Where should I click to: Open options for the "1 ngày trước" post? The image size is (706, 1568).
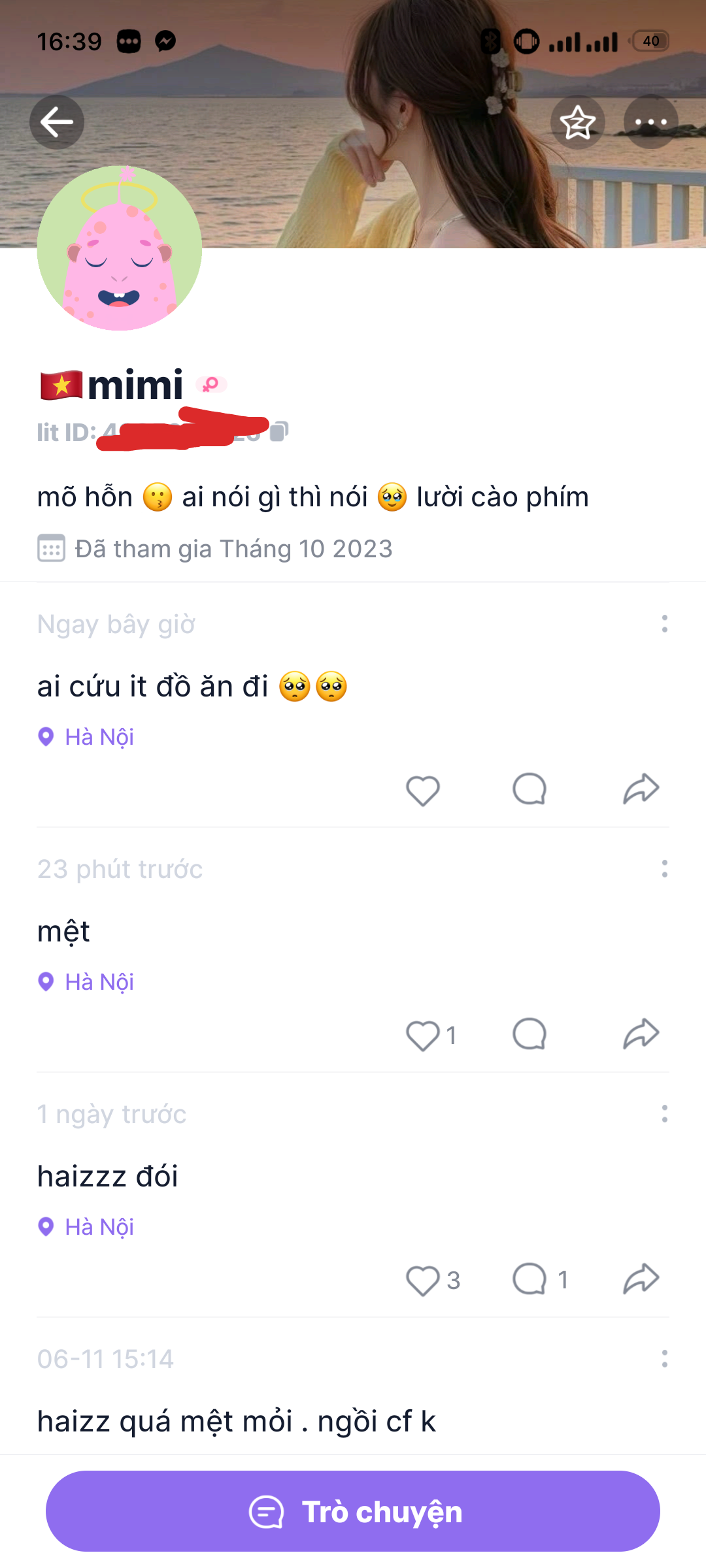pyautogui.click(x=665, y=1114)
